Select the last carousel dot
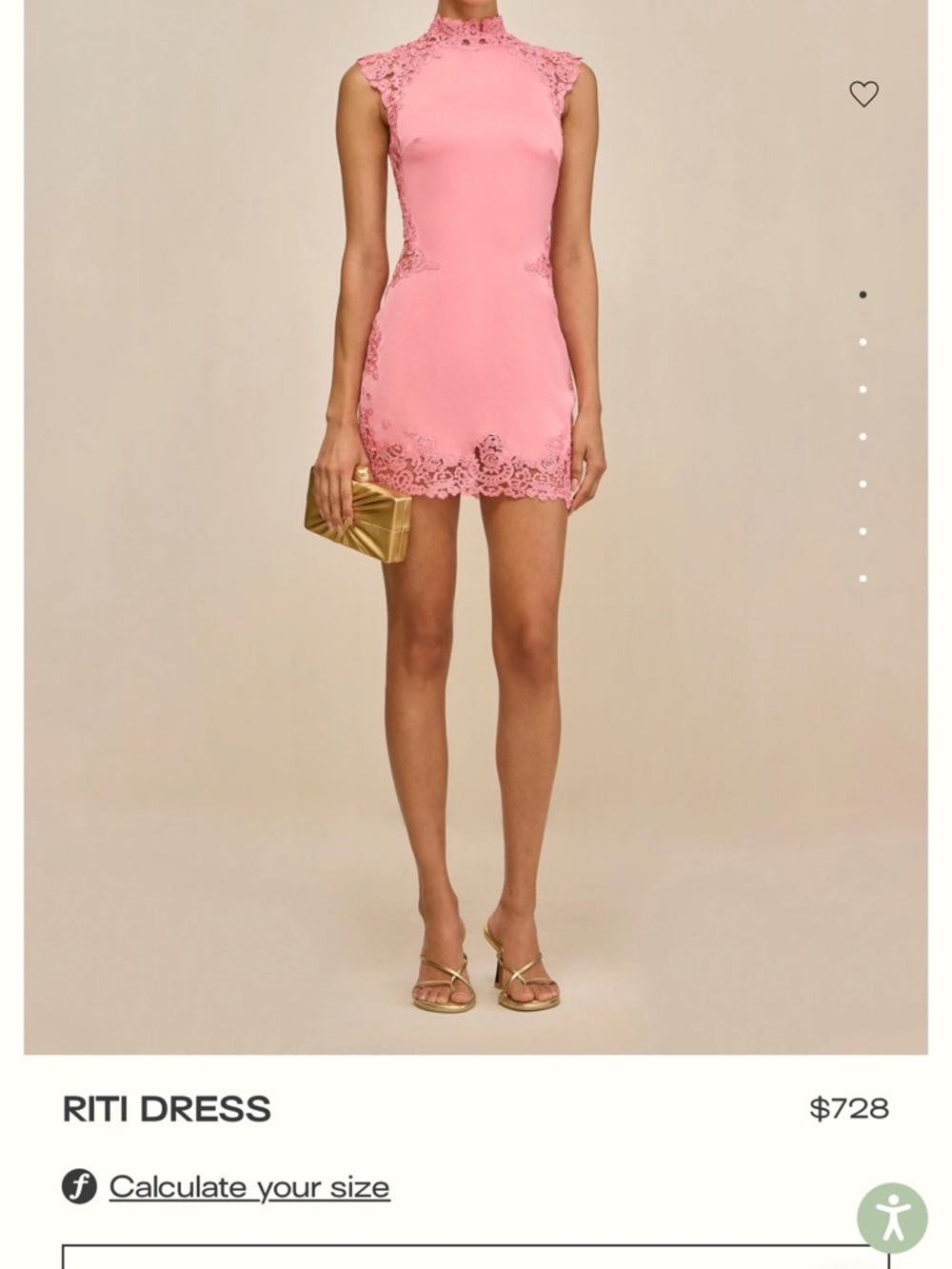Viewport: 952px width, 1269px height. coord(864,579)
